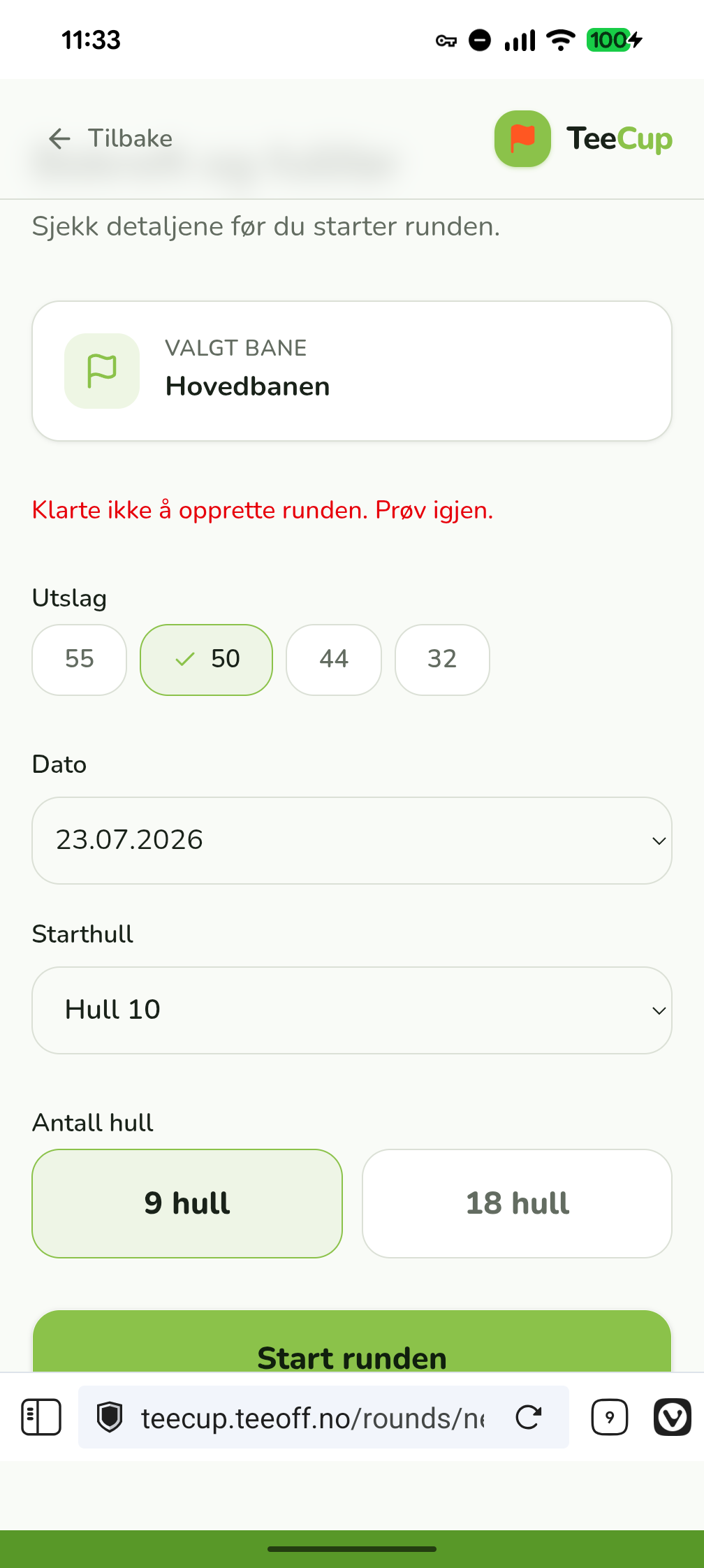
Task: Select tee 32
Action: pos(442,660)
